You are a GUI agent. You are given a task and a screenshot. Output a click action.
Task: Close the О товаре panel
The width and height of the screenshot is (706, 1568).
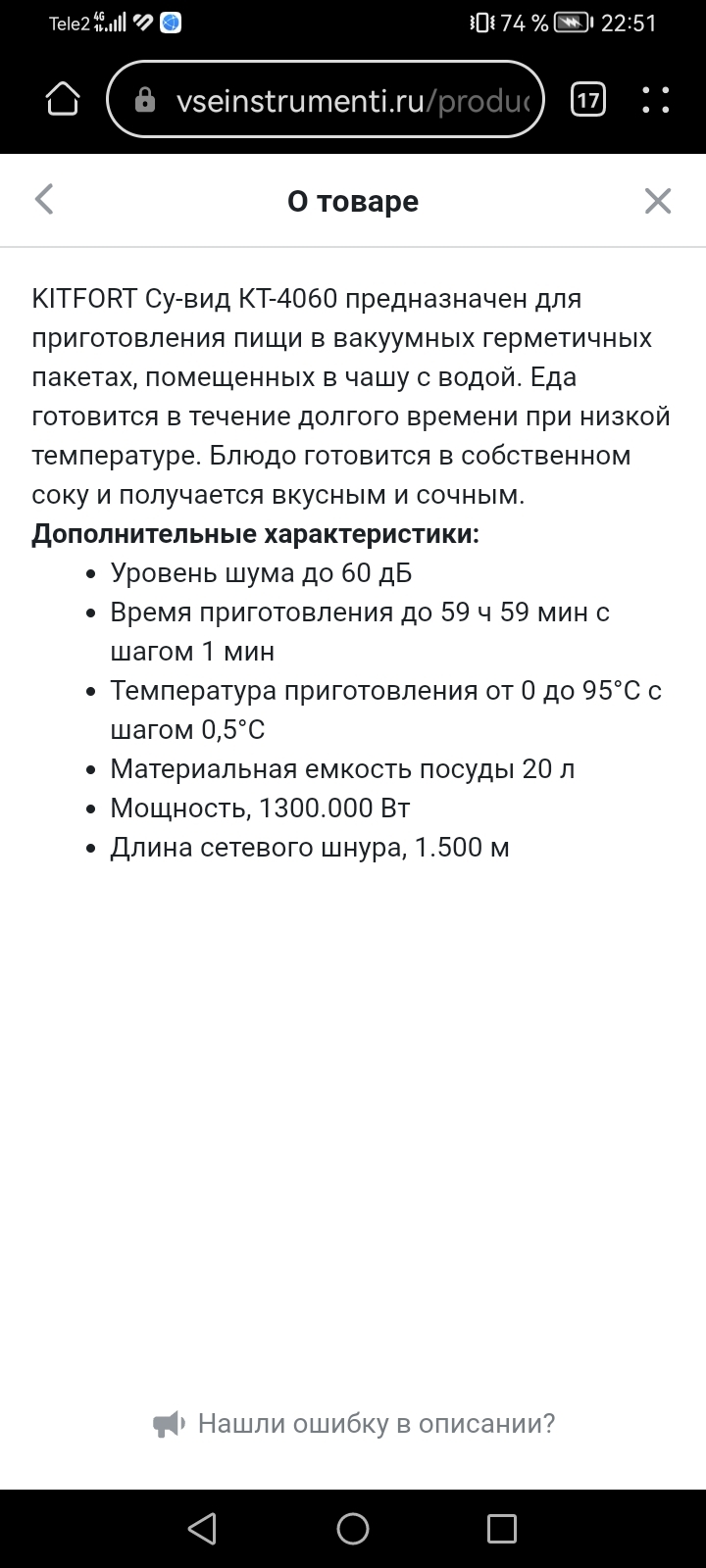[x=658, y=201]
